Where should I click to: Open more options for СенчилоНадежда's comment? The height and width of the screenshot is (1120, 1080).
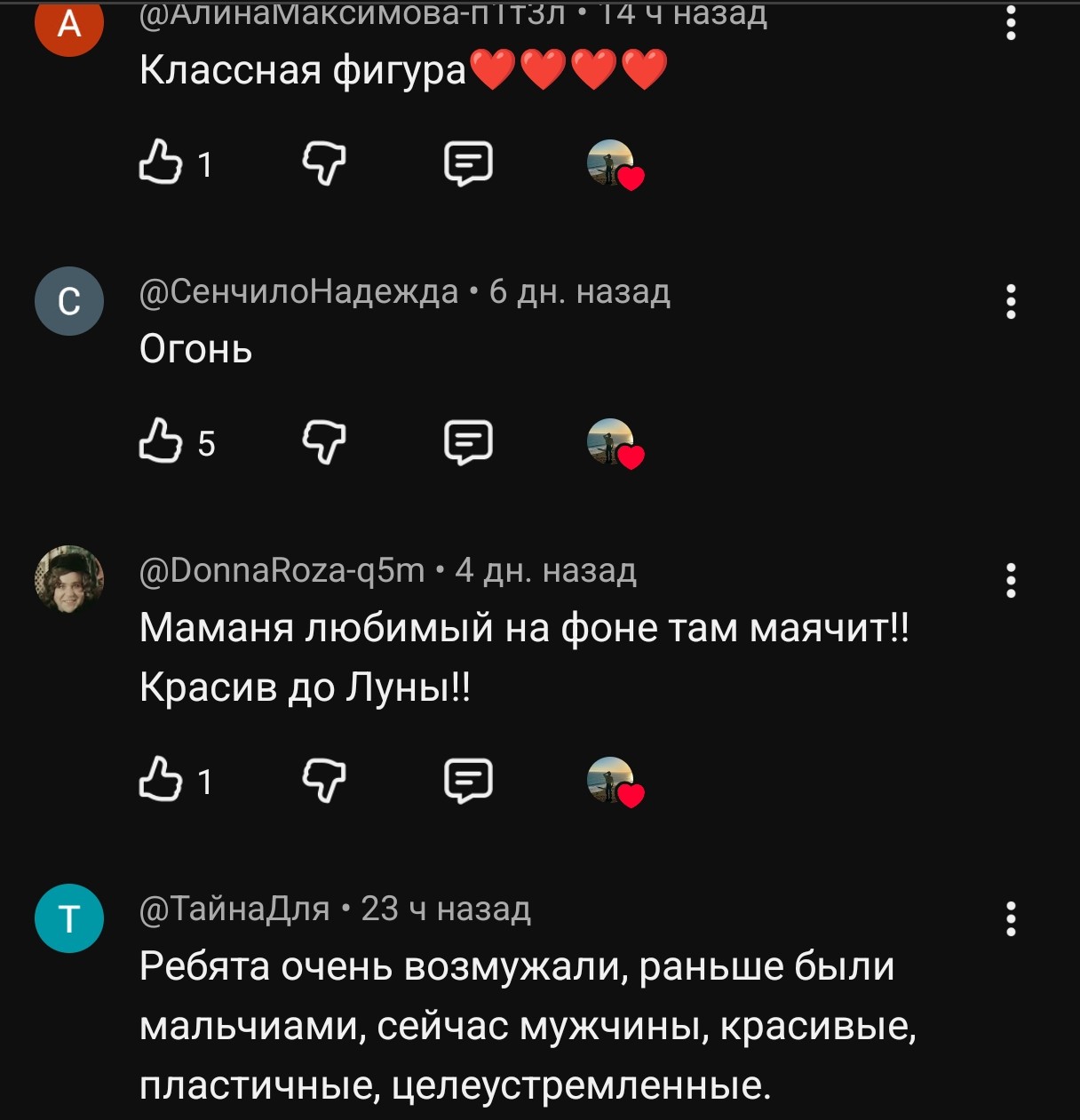click(1011, 302)
